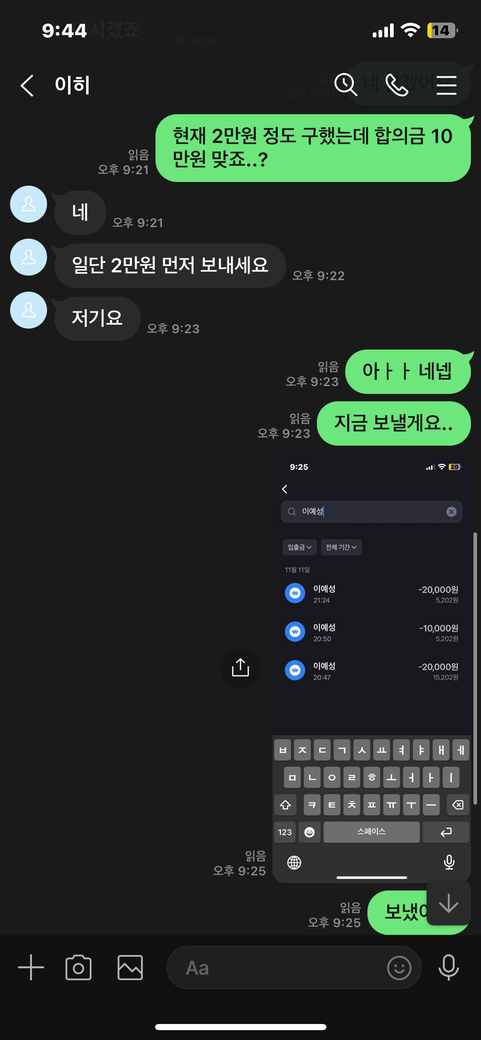Open the chat room hamburger menu
This screenshot has height=1040, width=481.
[x=447, y=86]
